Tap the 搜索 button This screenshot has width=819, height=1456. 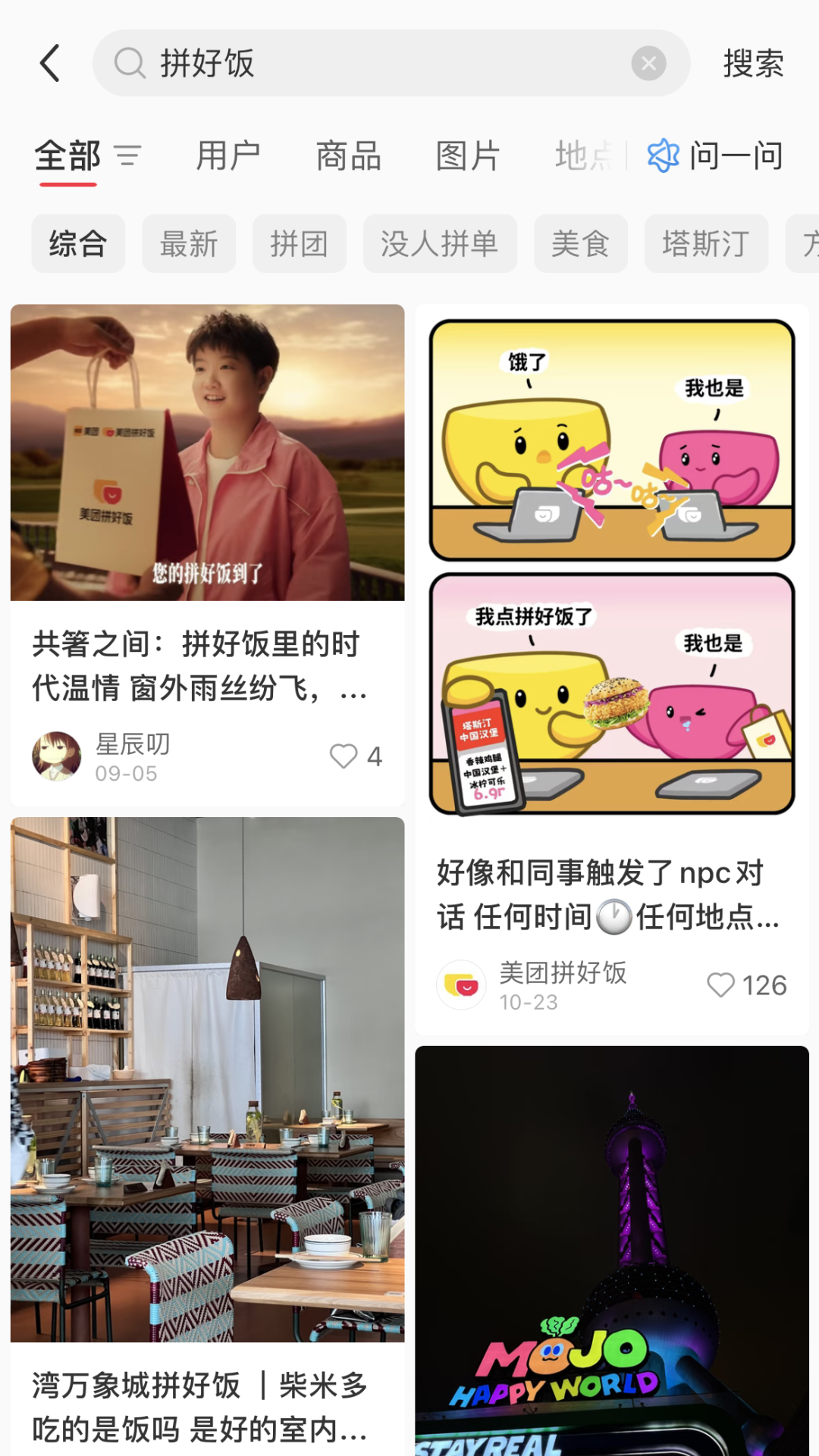[x=752, y=64]
